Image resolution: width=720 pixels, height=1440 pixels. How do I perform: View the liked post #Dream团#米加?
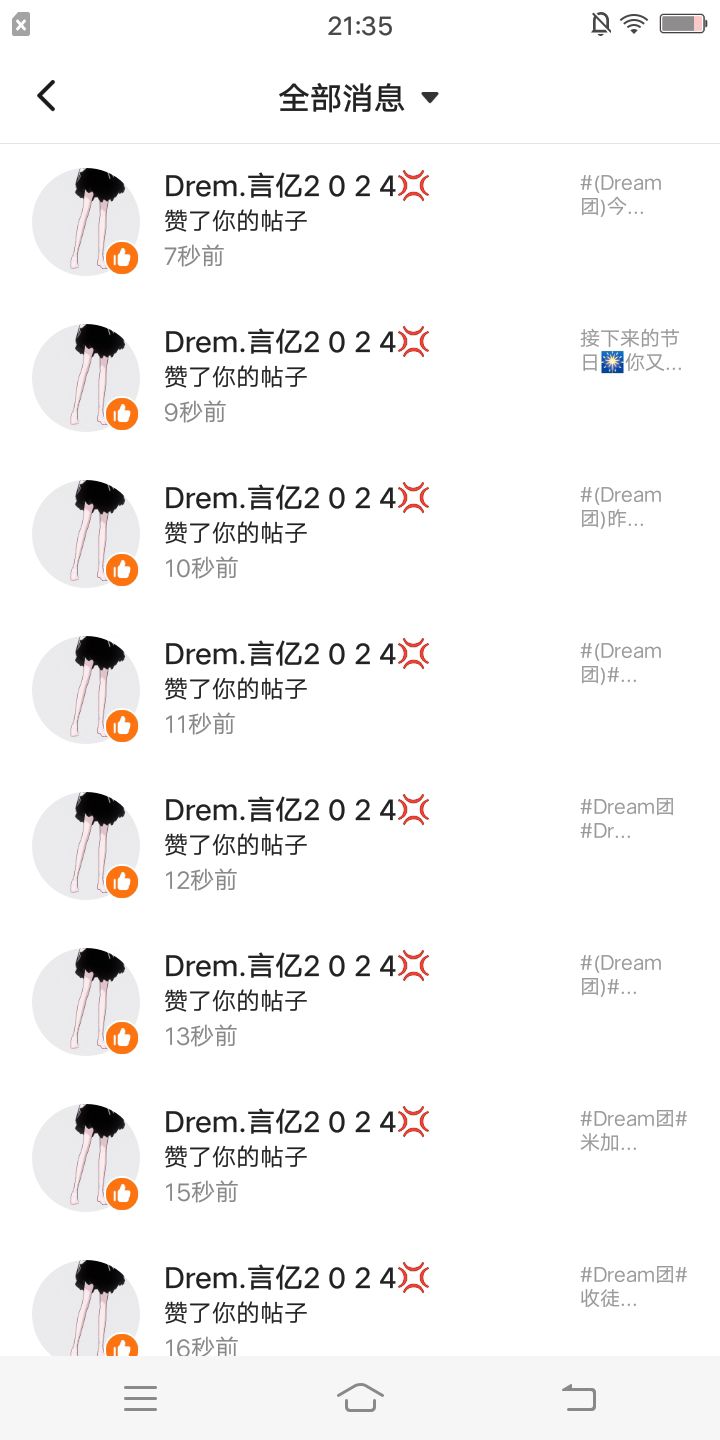pos(633,1131)
